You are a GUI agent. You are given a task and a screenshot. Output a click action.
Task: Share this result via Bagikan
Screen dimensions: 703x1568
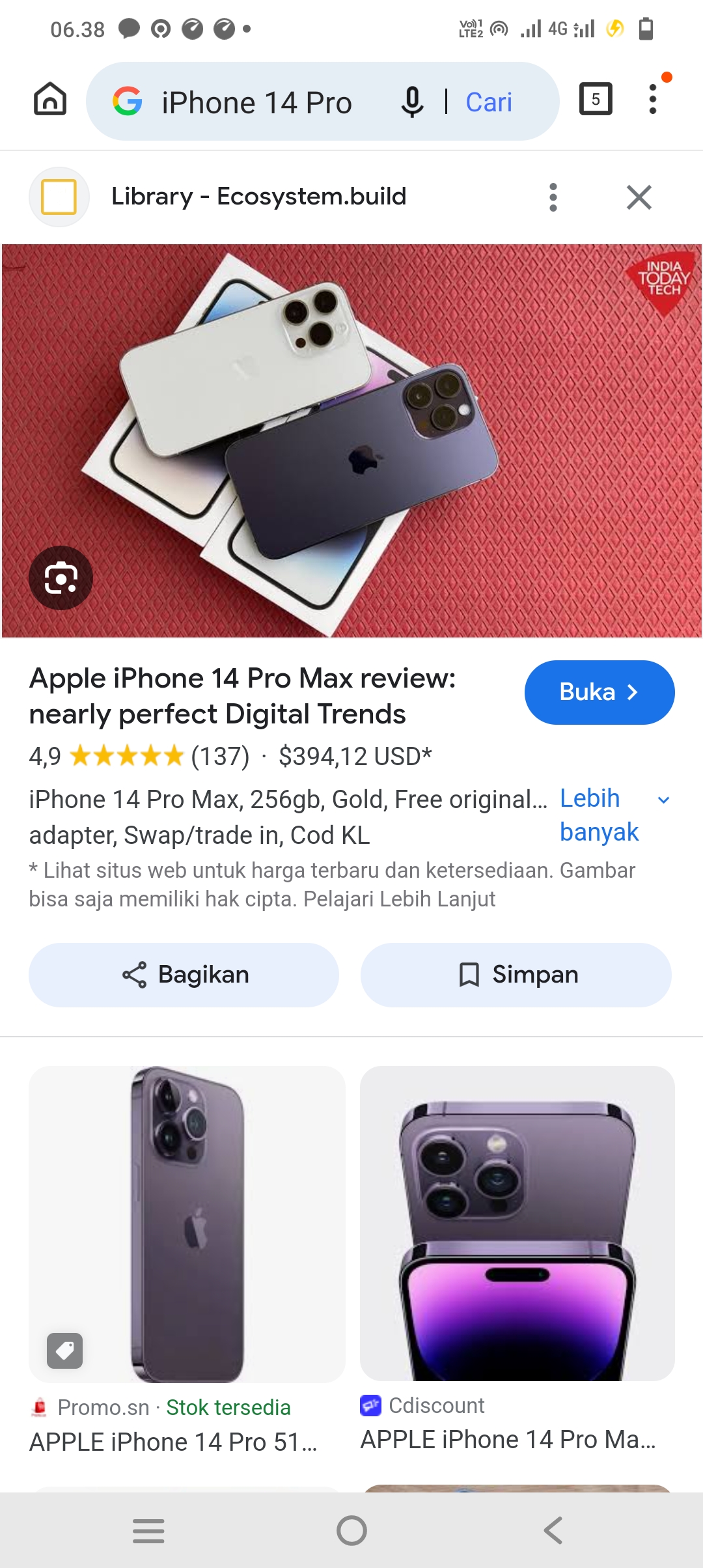(x=184, y=975)
